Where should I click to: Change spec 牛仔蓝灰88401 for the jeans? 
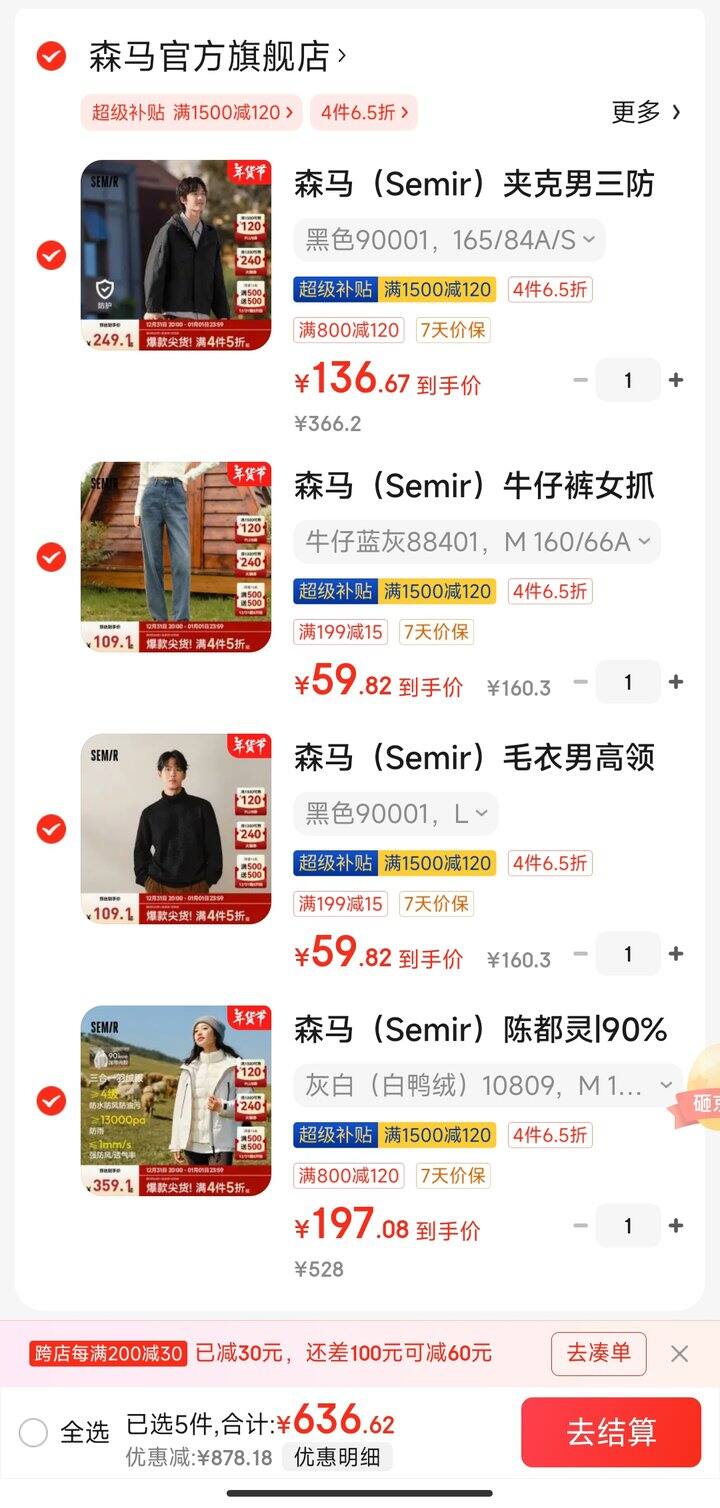[x=477, y=542]
